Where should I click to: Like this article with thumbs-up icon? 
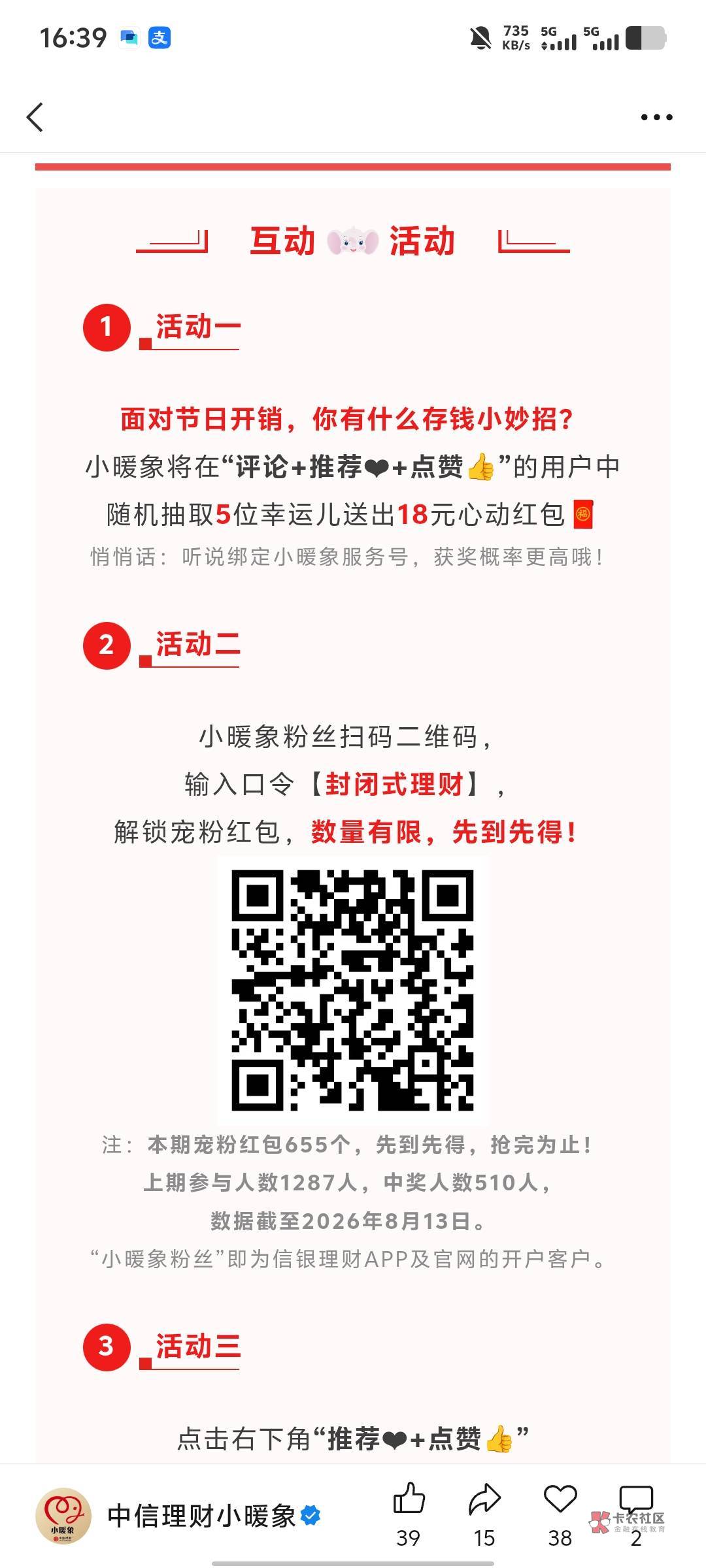[x=409, y=1498]
